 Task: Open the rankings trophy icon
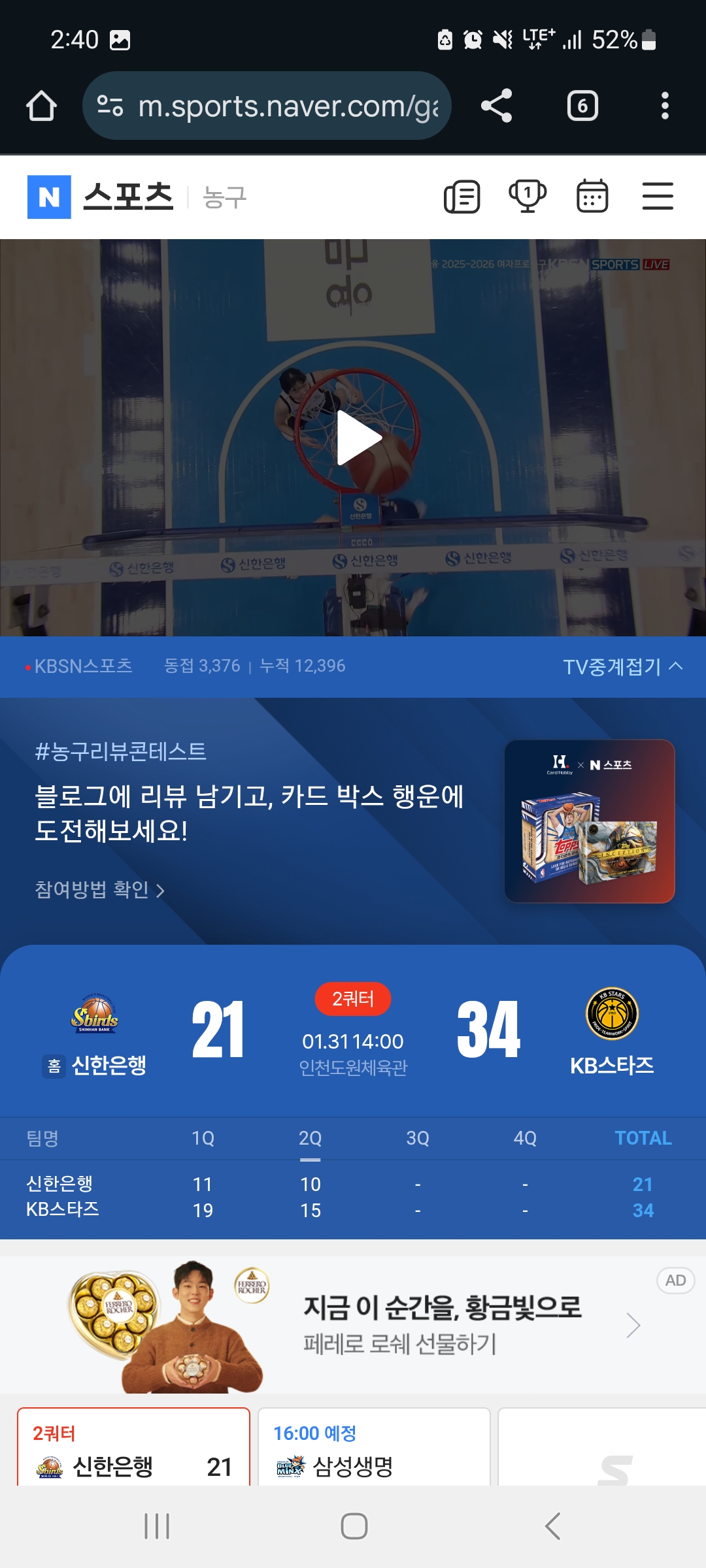(x=527, y=197)
